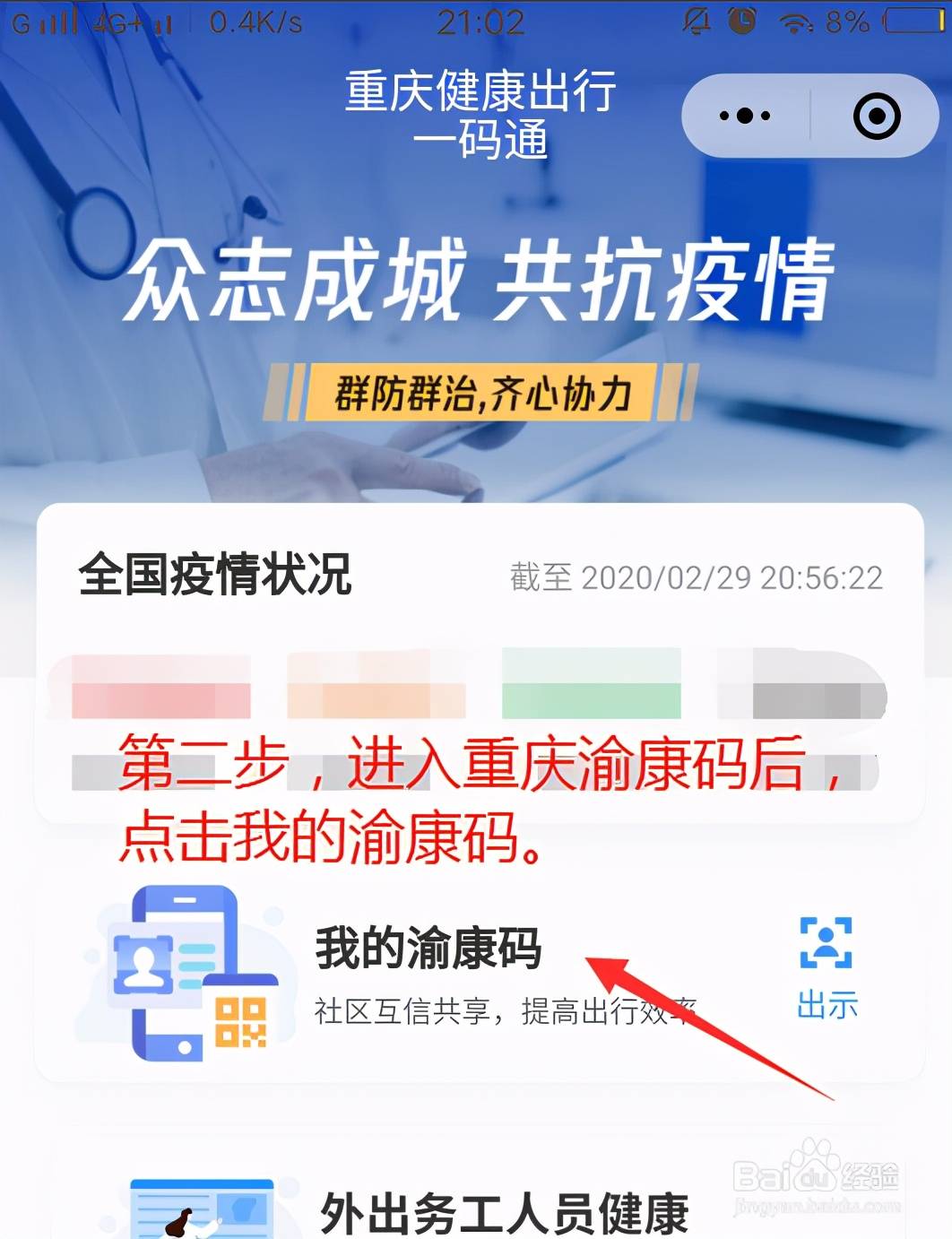Close the mini program via the circle icon
The image size is (952, 1239).
pyautogui.click(x=876, y=116)
